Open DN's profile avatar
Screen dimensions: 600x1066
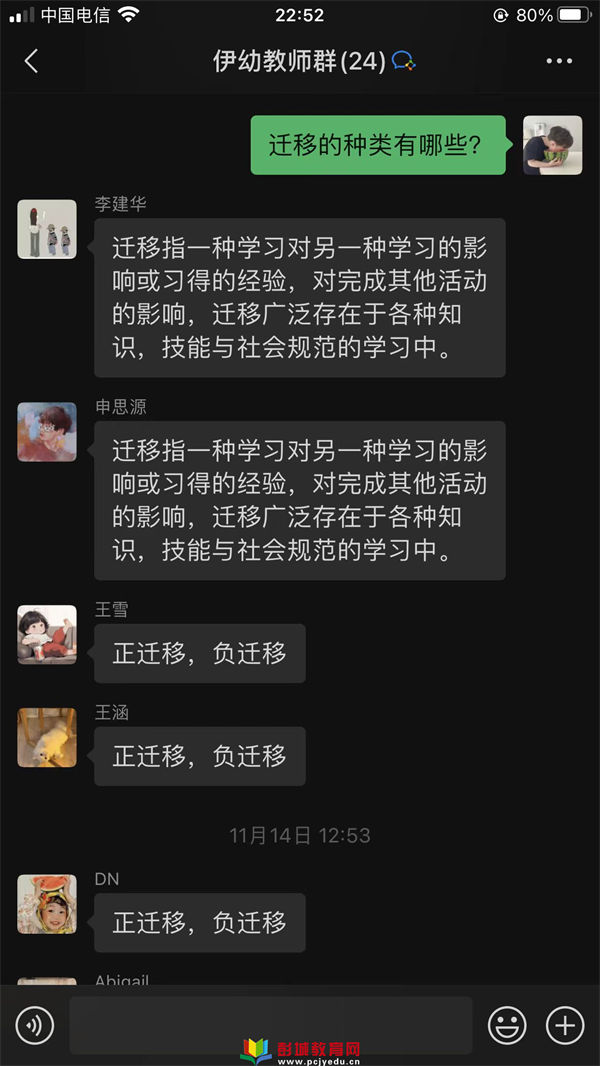(47, 904)
